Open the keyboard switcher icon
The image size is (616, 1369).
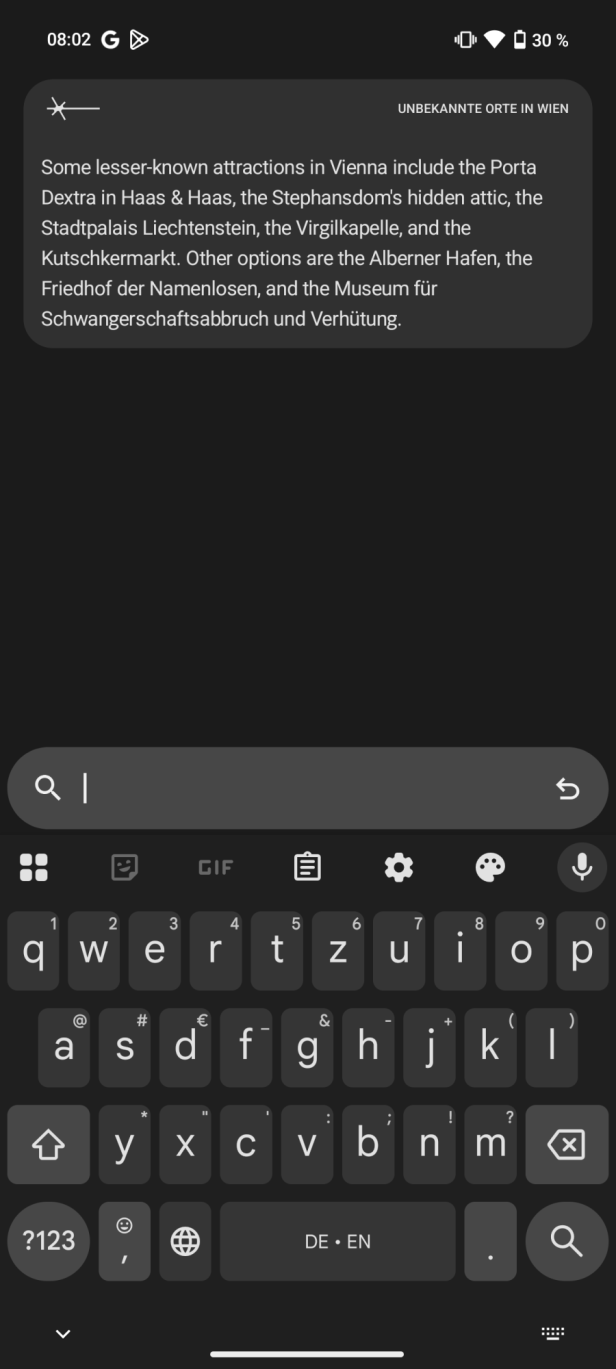[552, 1333]
